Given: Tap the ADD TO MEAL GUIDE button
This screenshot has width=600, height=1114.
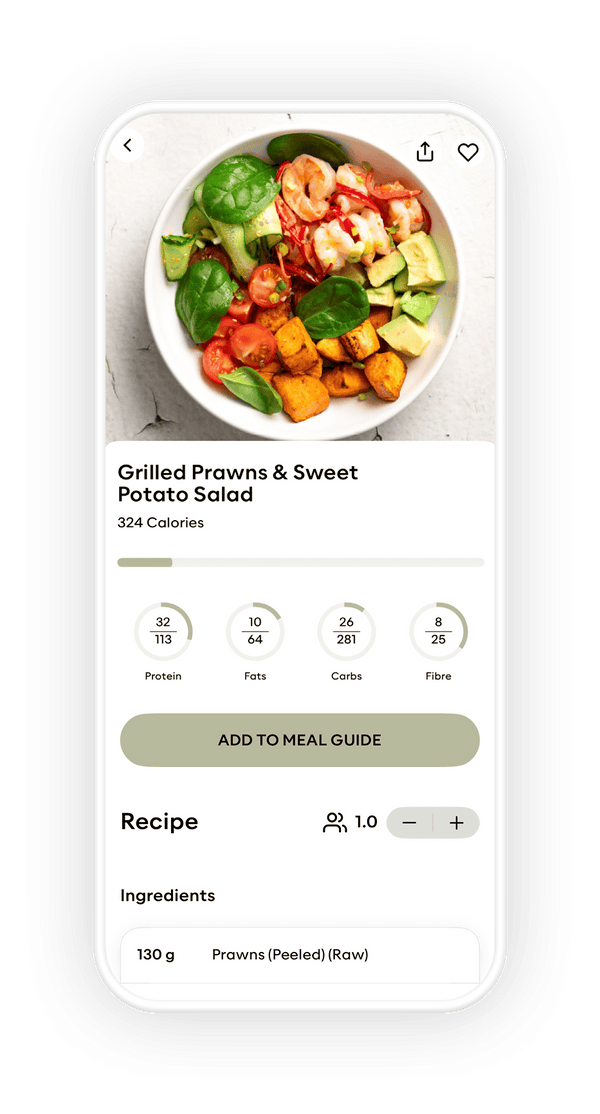Looking at the screenshot, I should point(300,741).
